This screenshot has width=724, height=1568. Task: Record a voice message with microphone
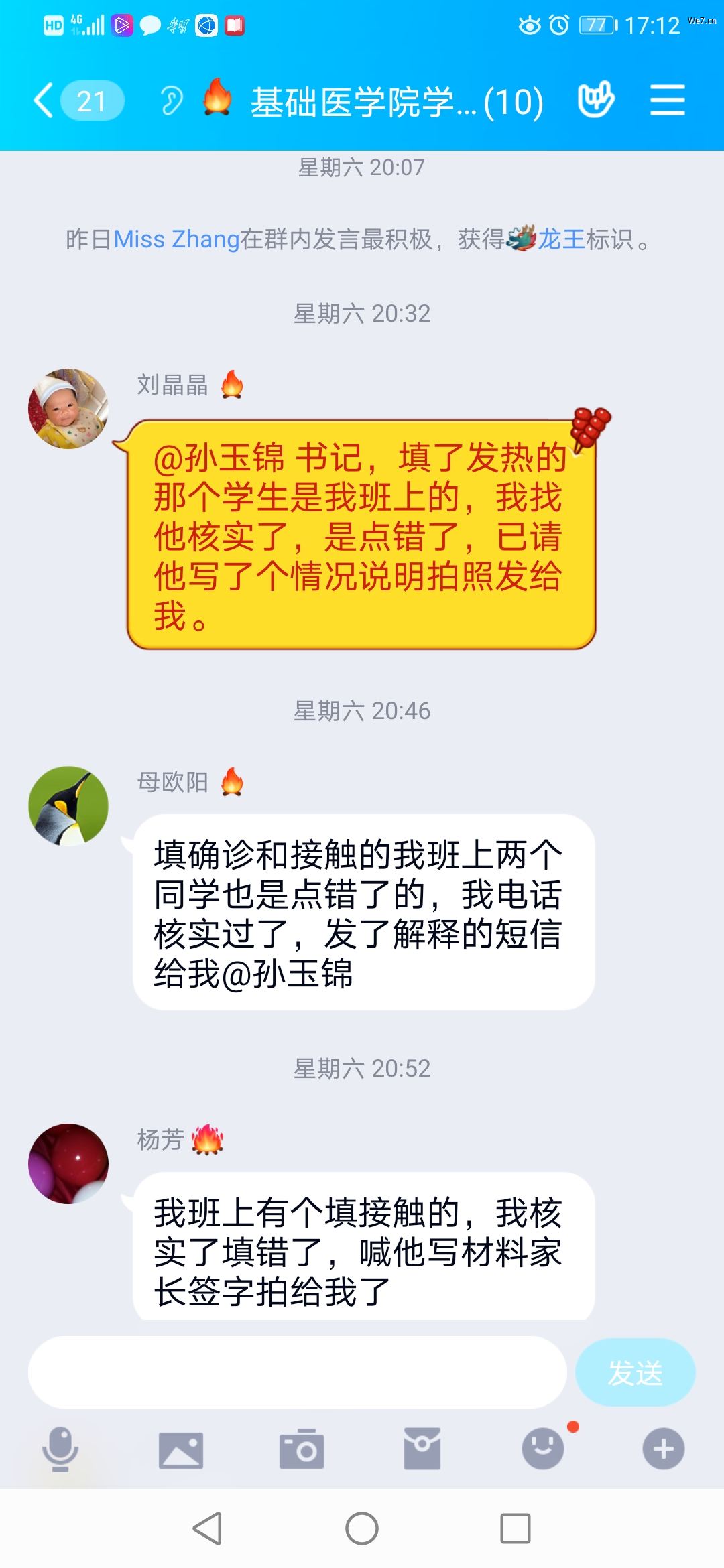[x=60, y=1449]
